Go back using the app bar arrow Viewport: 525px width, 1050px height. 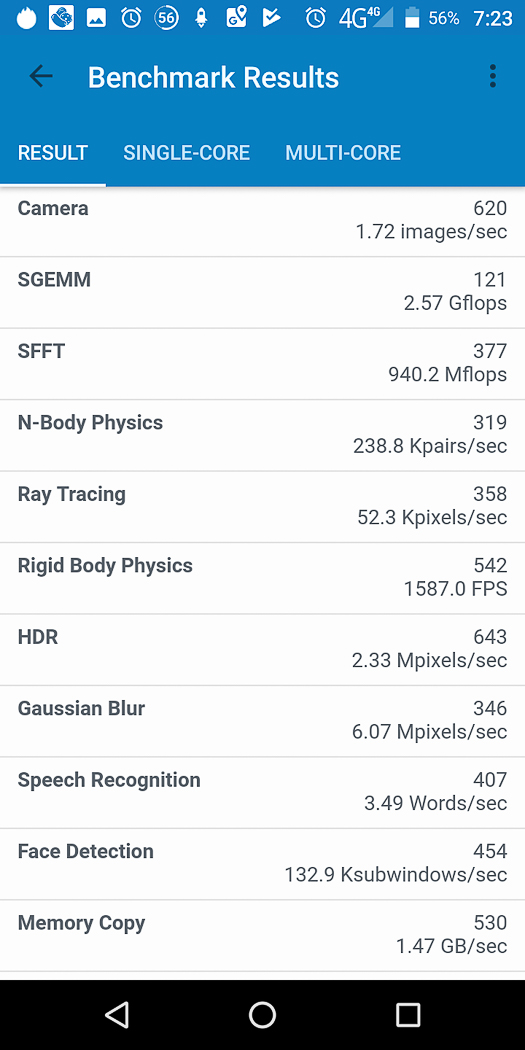(x=41, y=77)
